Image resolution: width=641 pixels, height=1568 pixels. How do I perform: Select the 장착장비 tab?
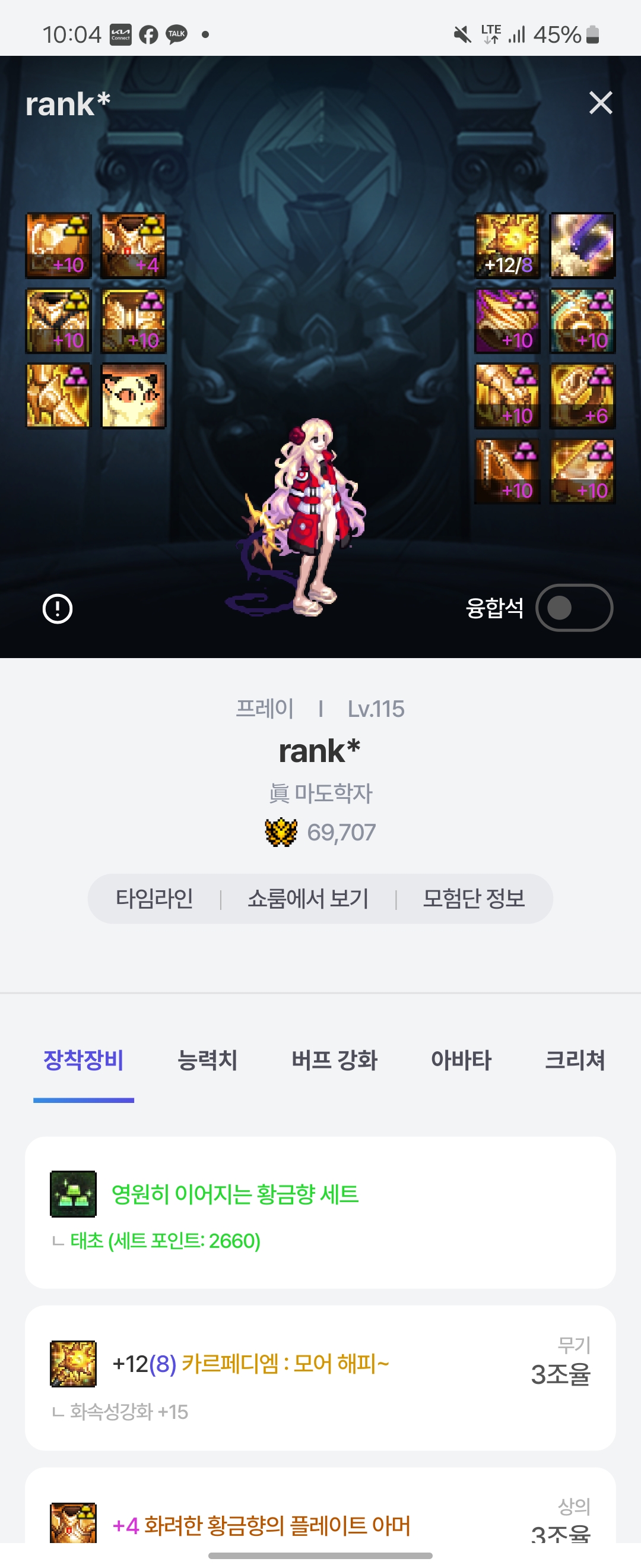point(83,1060)
